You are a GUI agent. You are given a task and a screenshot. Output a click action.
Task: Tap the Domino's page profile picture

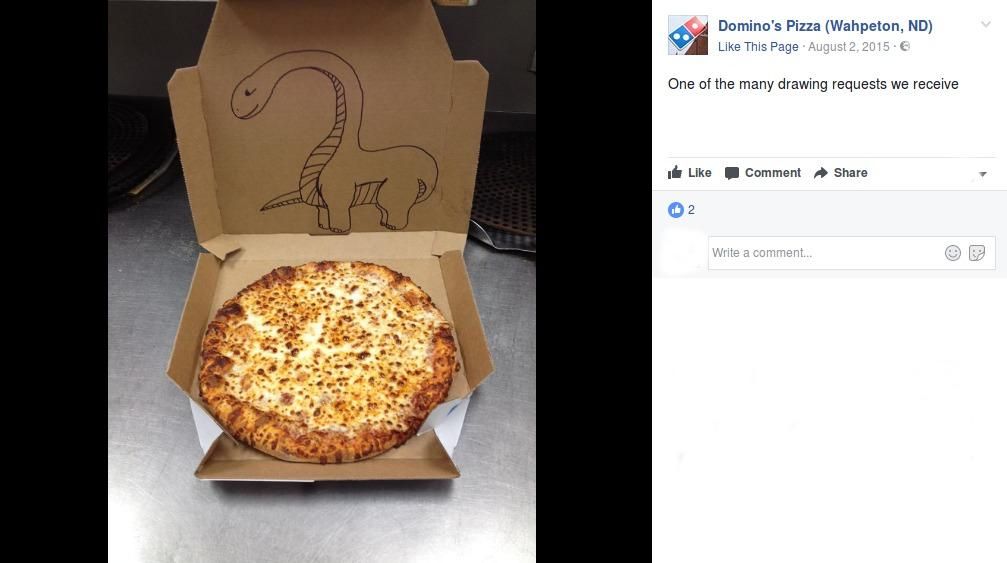(688, 36)
